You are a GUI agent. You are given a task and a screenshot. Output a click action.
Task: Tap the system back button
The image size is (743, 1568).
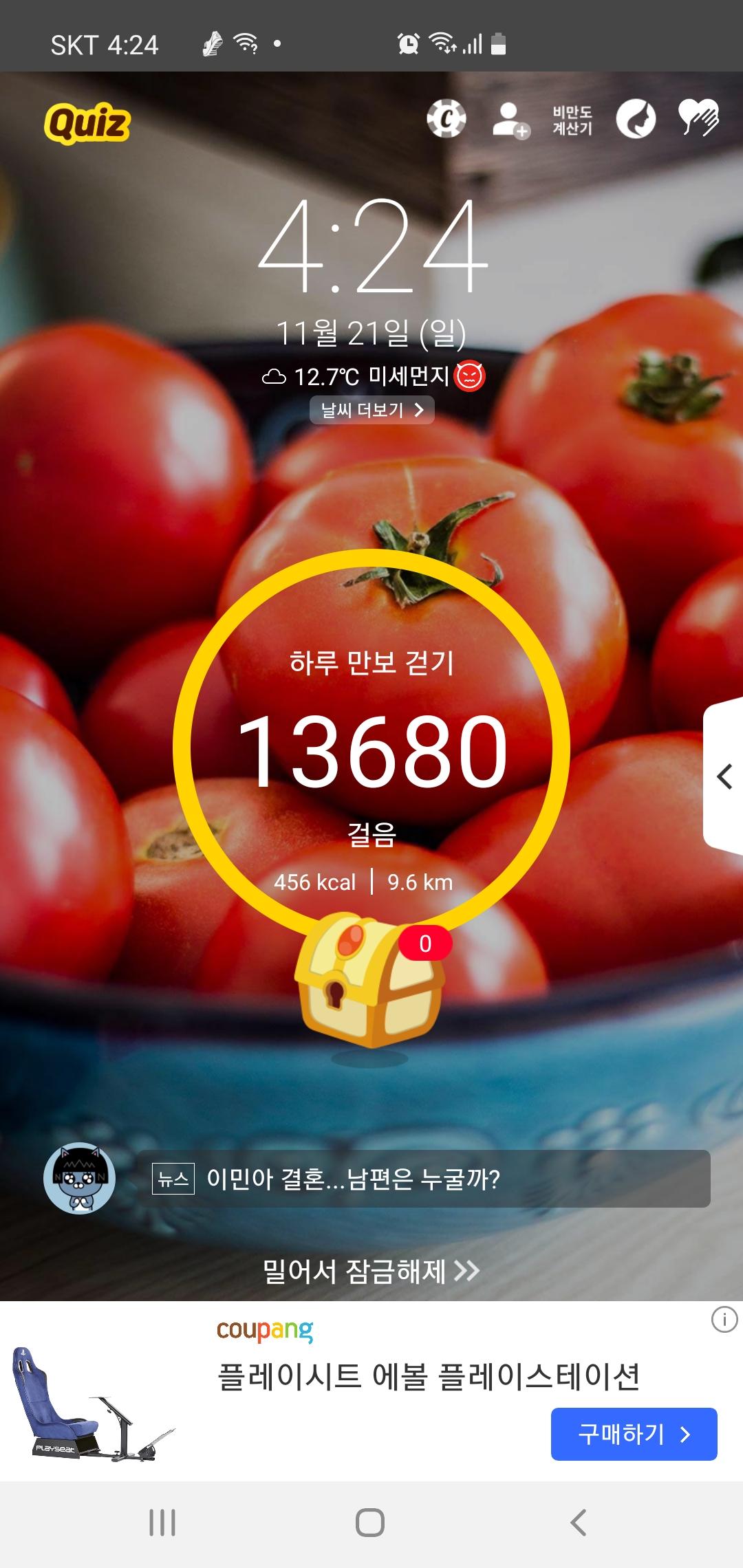pyautogui.click(x=579, y=1523)
